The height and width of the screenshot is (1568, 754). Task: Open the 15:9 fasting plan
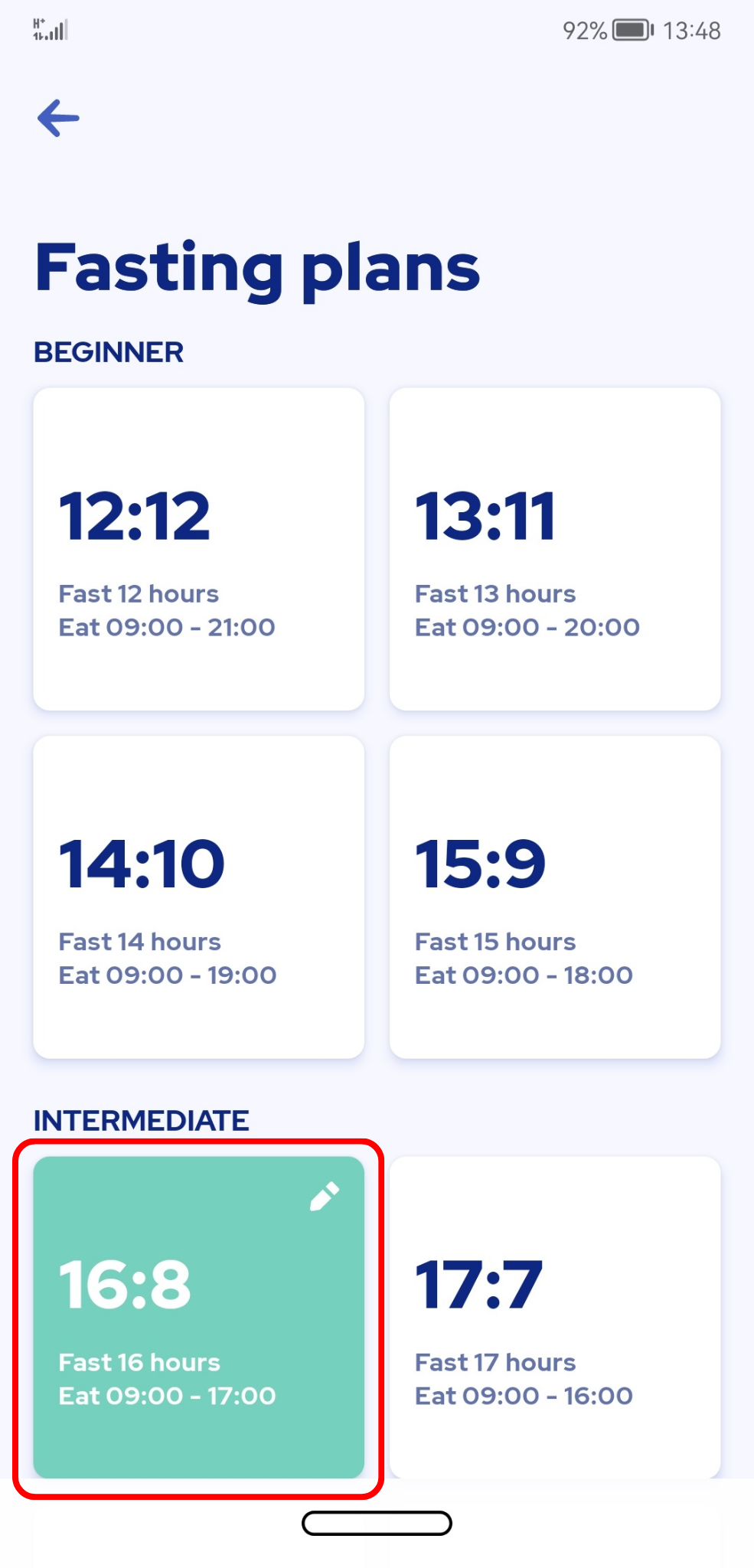(x=555, y=897)
